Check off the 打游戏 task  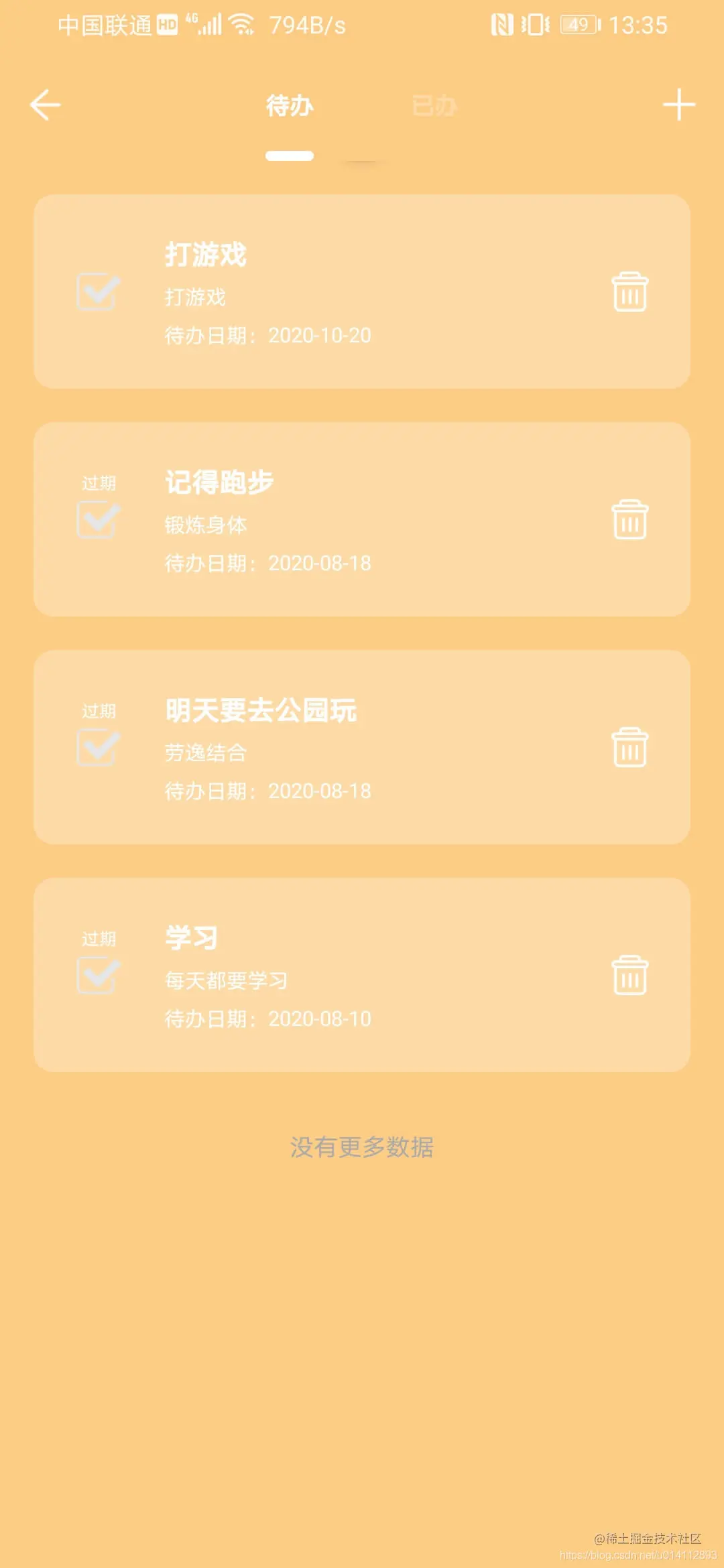tap(98, 291)
